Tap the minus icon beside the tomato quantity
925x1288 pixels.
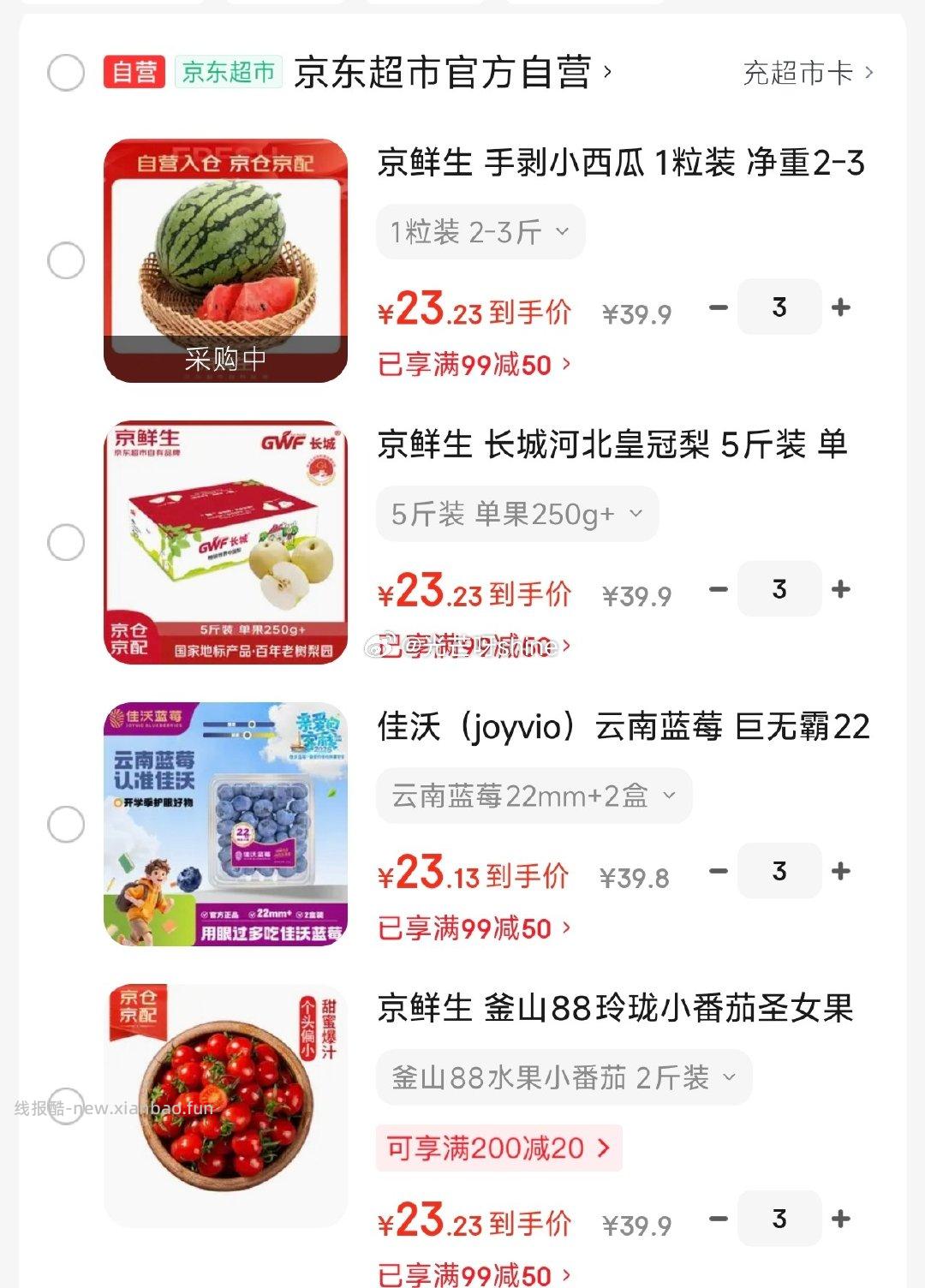(716, 1219)
